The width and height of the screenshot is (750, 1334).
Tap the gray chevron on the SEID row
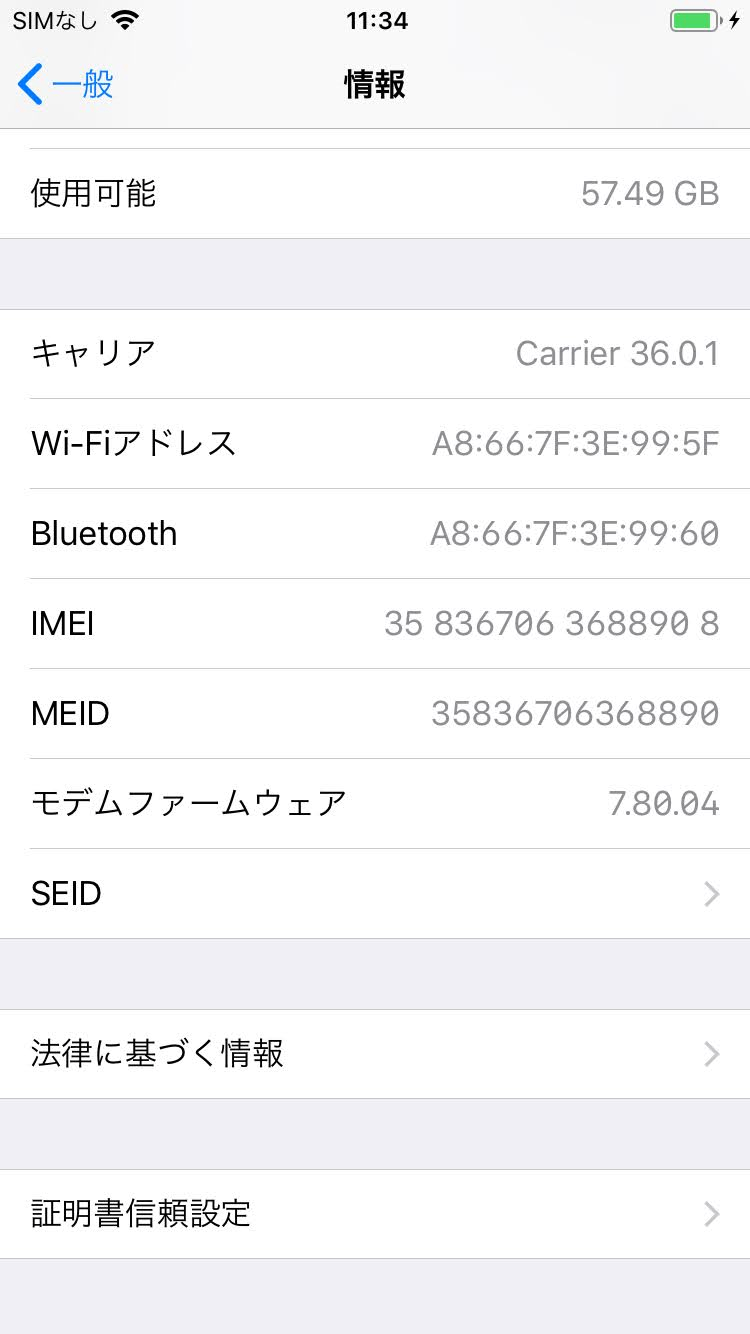[710, 893]
